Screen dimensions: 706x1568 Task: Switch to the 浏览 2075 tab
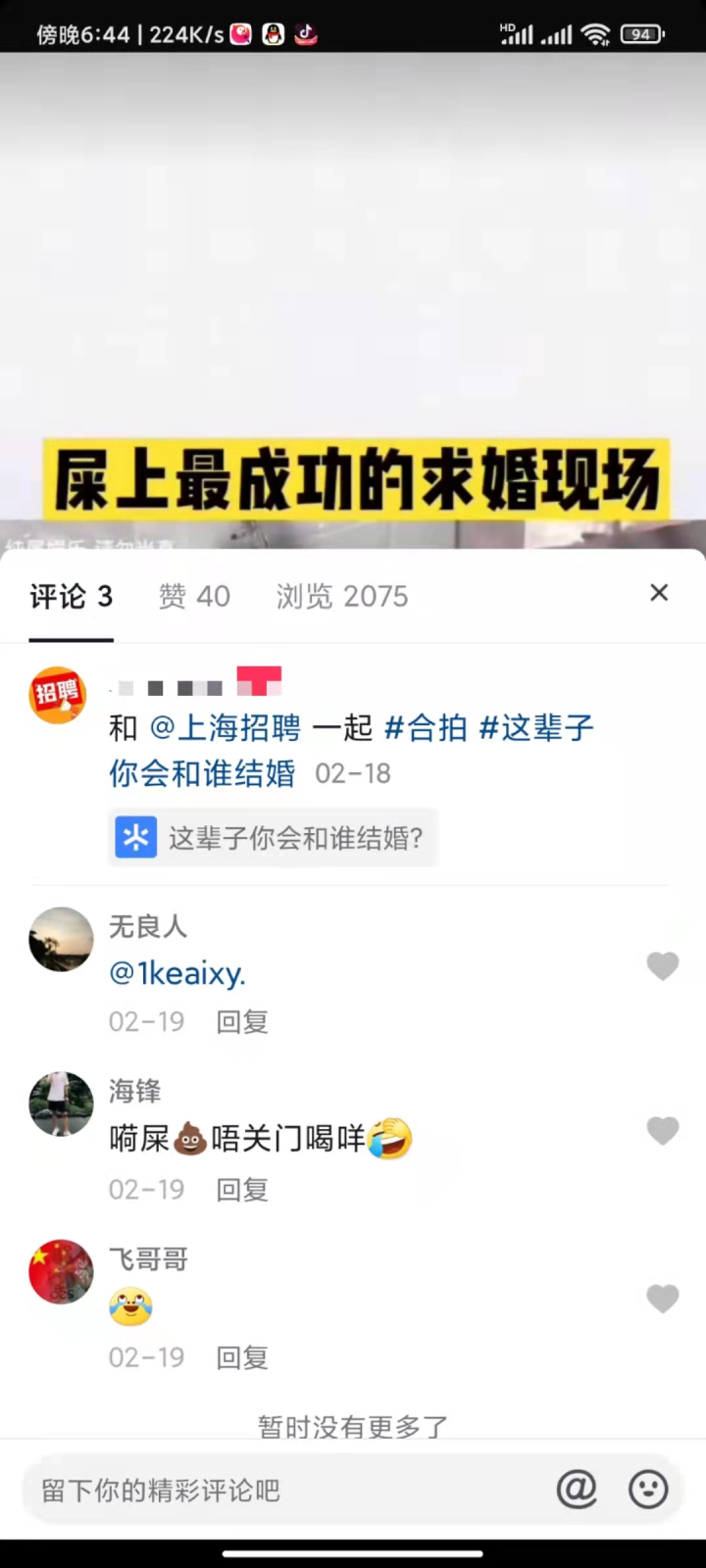[341, 596]
